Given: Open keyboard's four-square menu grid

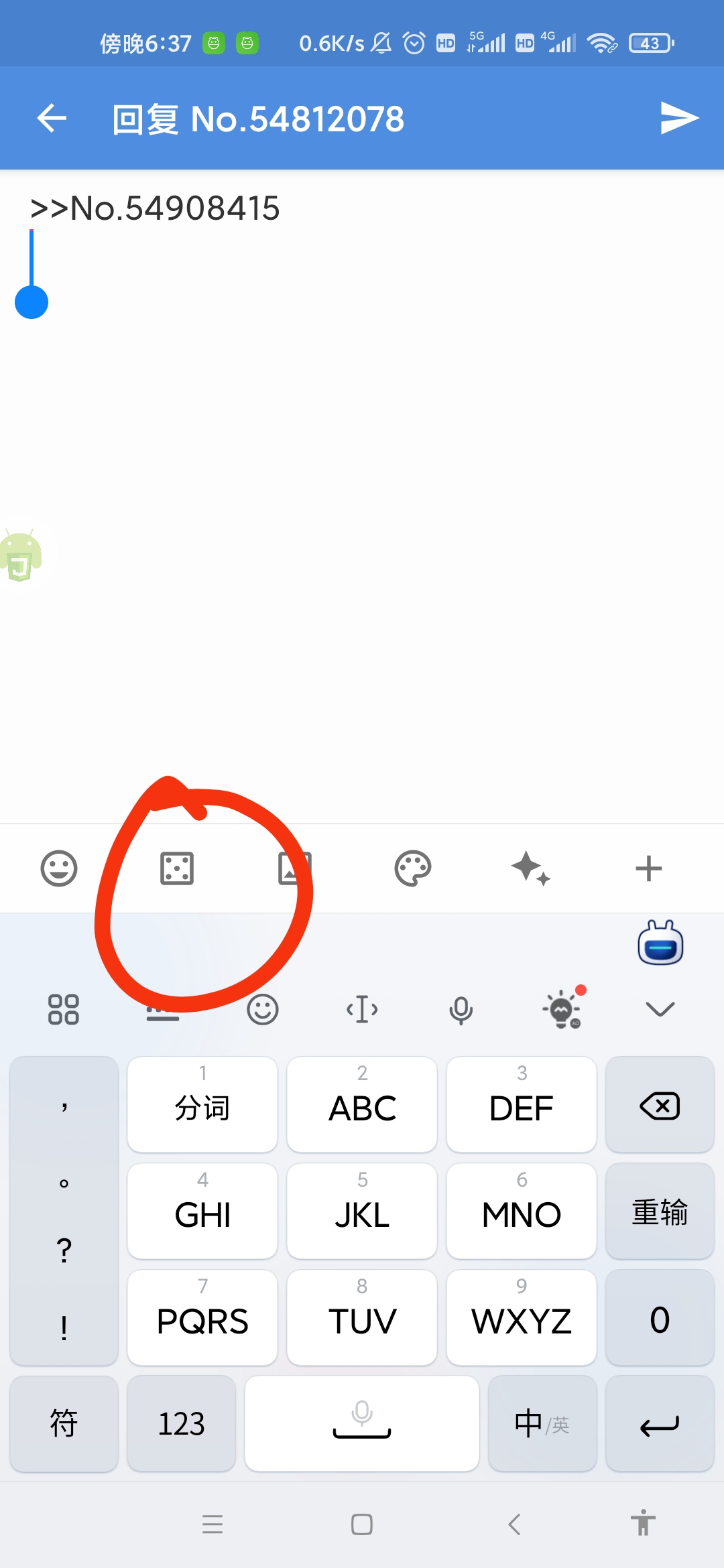Looking at the screenshot, I should tap(64, 1009).
